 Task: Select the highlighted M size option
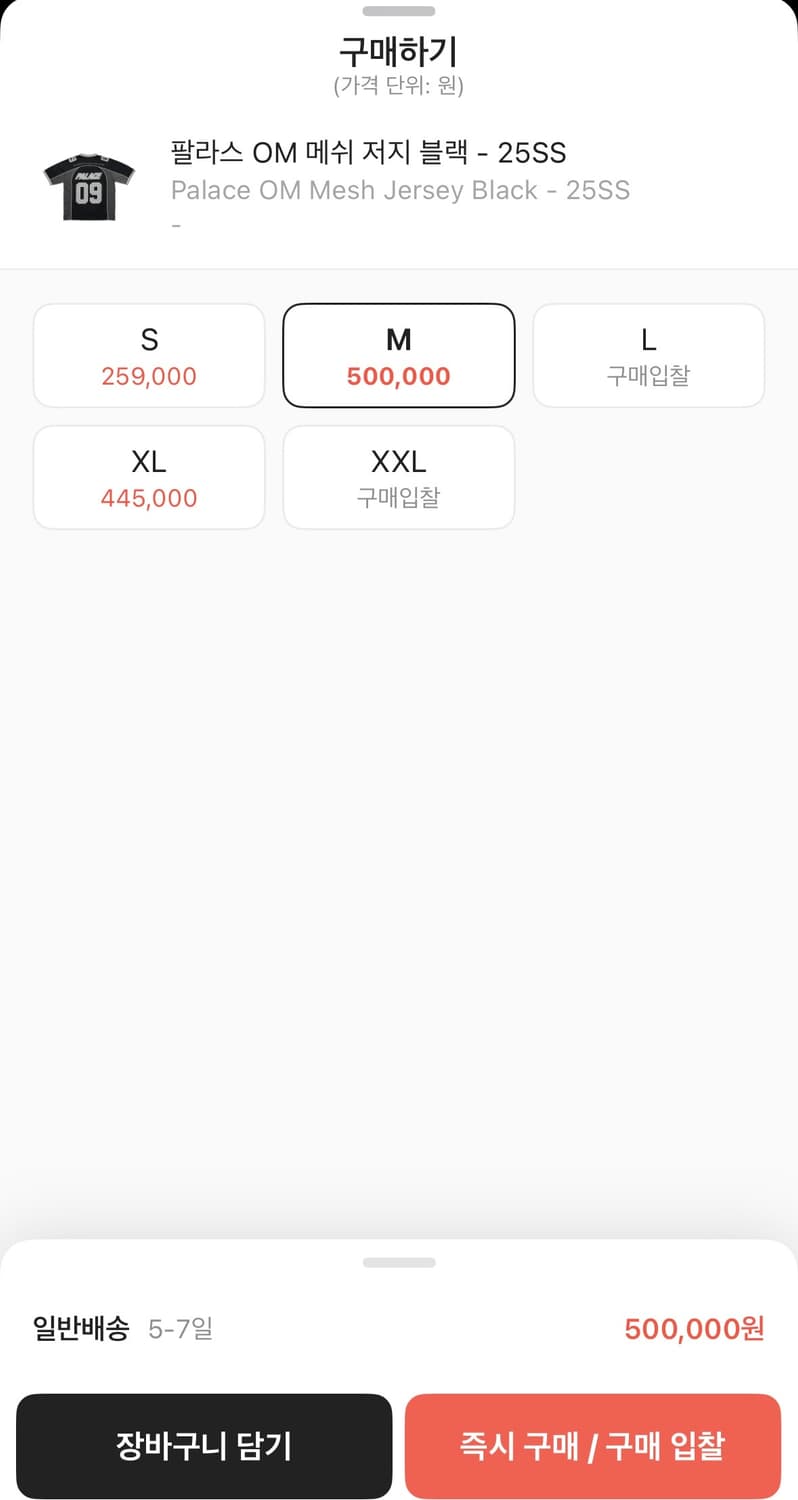pos(398,355)
